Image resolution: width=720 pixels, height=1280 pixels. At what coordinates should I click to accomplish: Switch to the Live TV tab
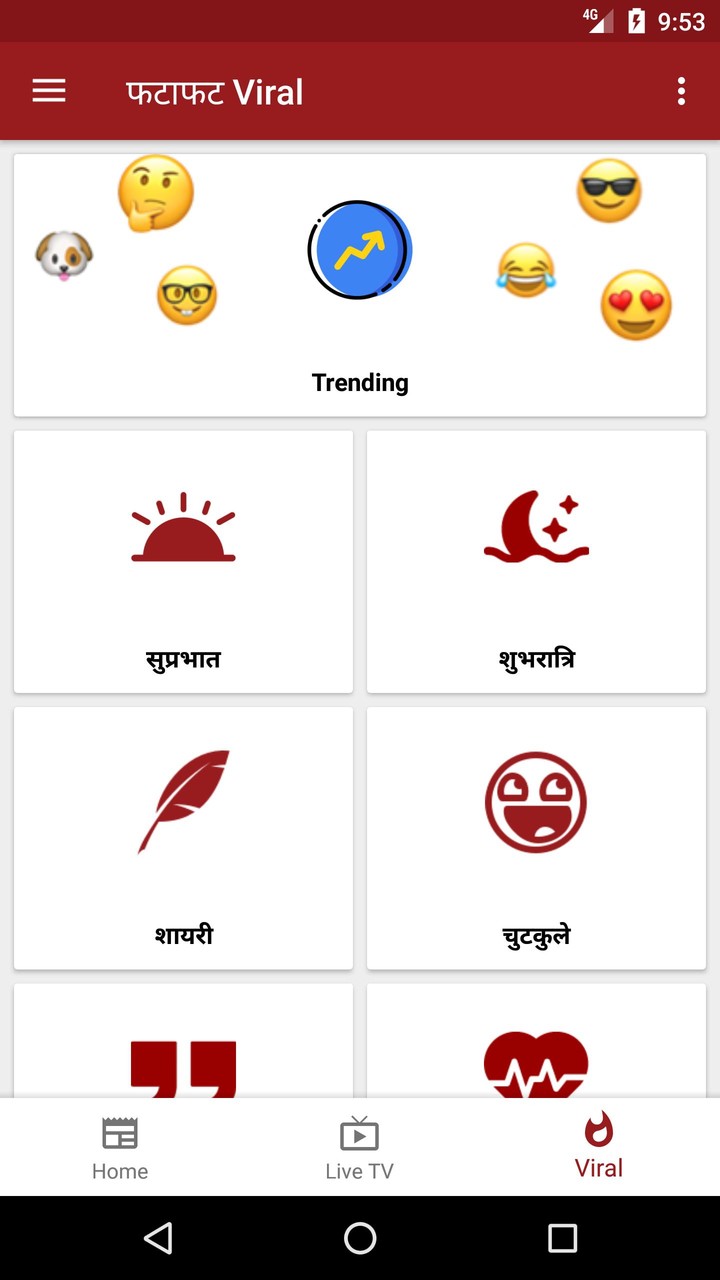pyautogui.click(x=360, y=1148)
